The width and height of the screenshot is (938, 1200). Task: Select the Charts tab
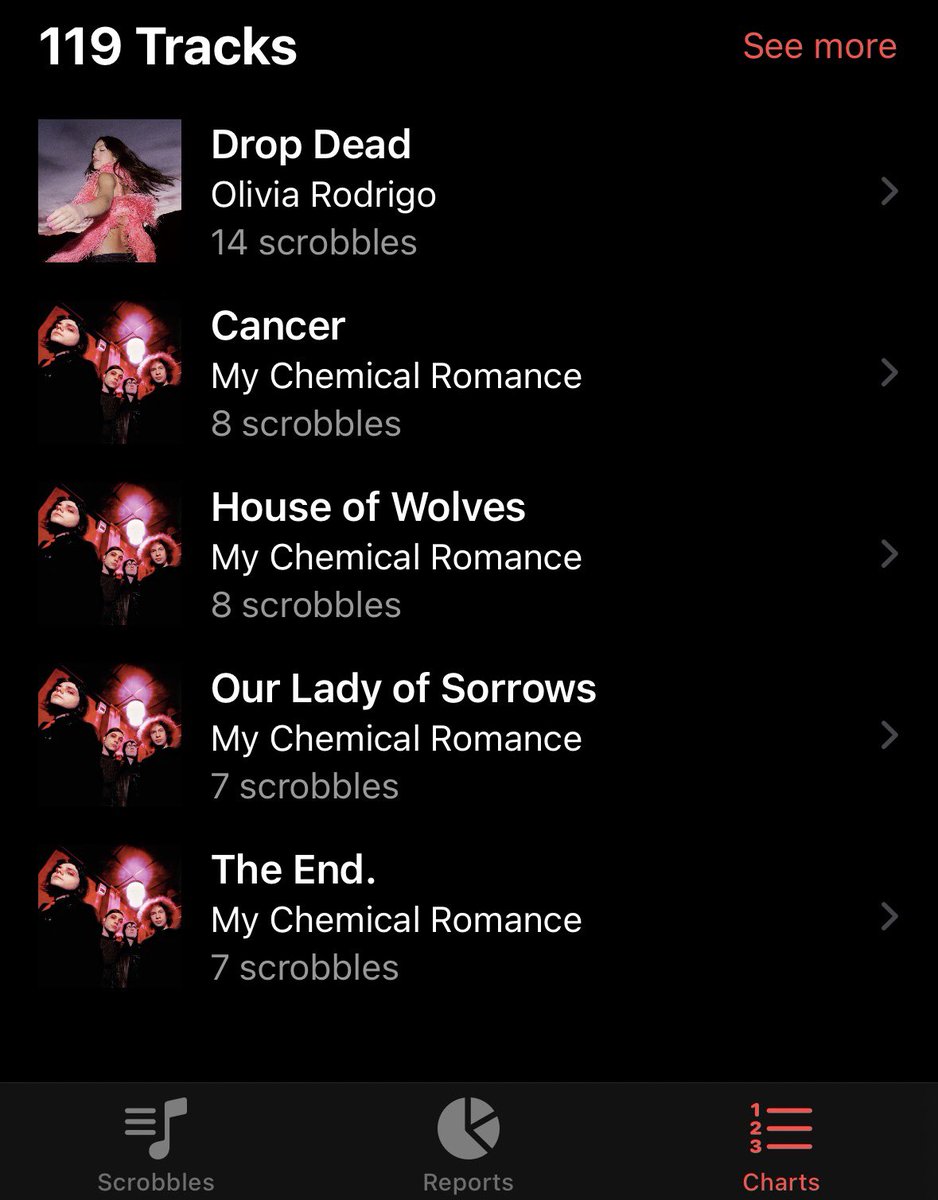coord(781,1144)
